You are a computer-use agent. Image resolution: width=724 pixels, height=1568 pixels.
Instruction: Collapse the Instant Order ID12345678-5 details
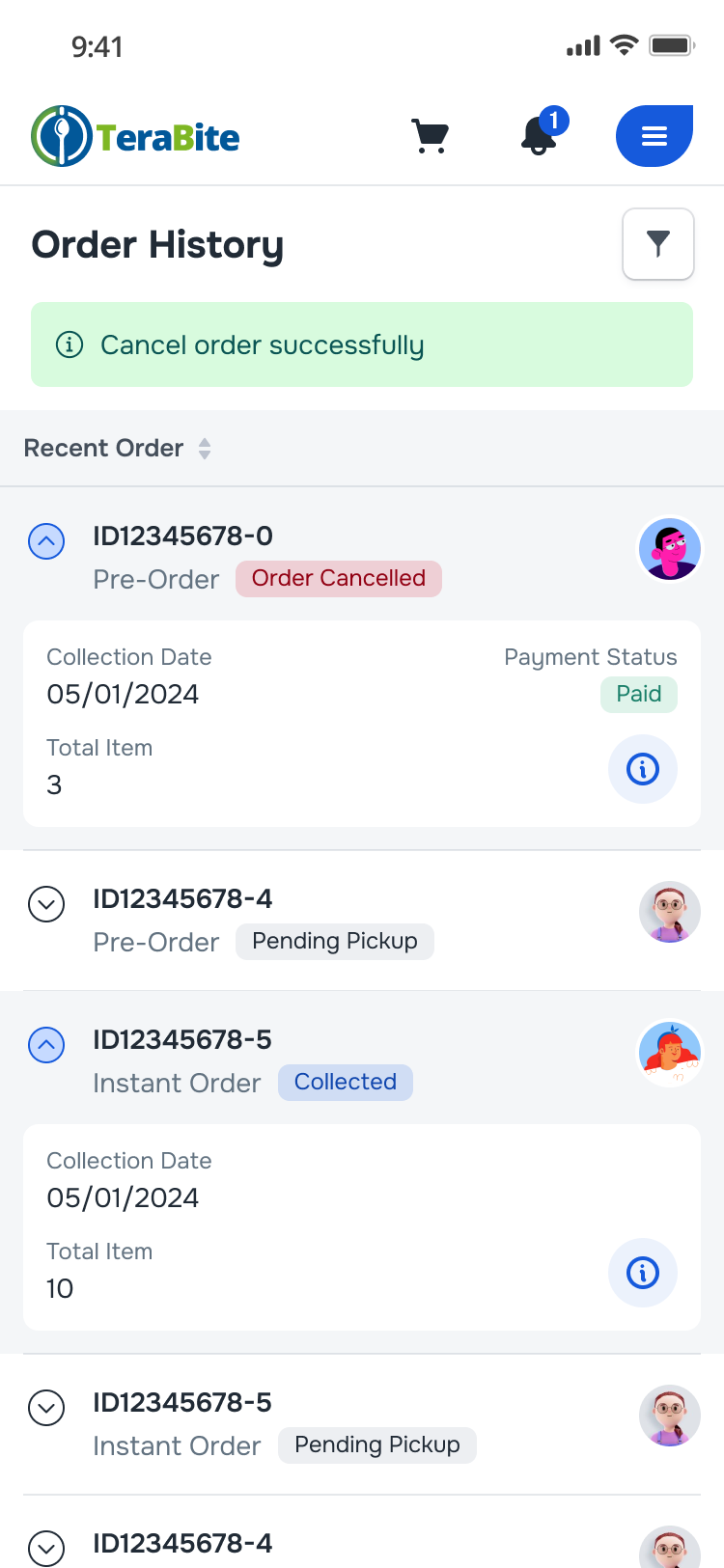(46, 1045)
